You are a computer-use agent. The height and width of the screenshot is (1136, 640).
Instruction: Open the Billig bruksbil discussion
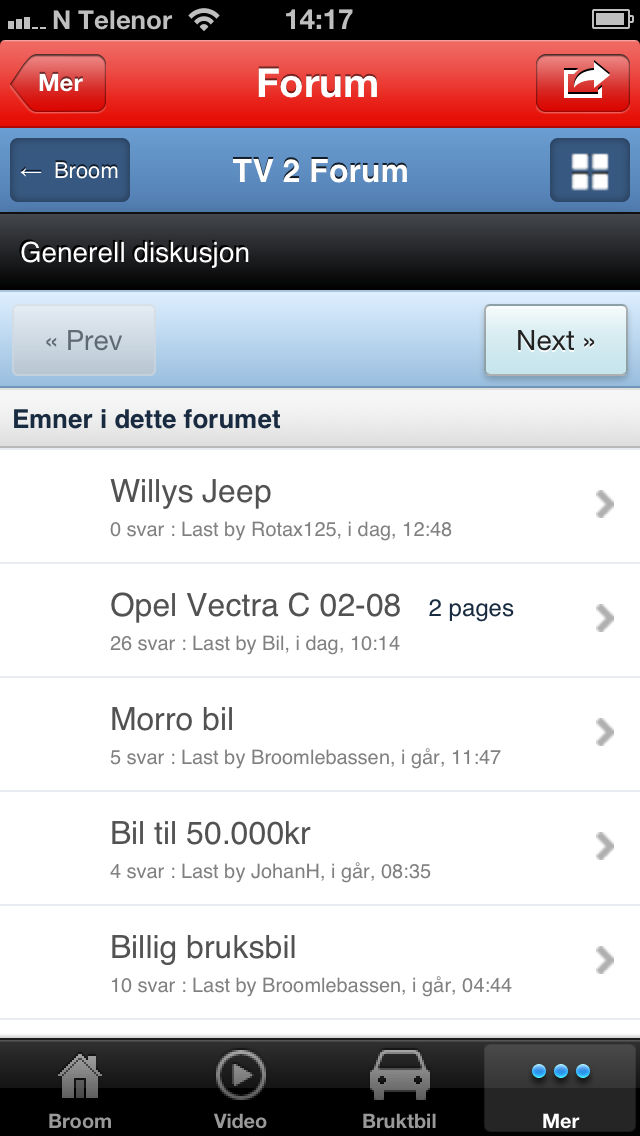[320, 962]
